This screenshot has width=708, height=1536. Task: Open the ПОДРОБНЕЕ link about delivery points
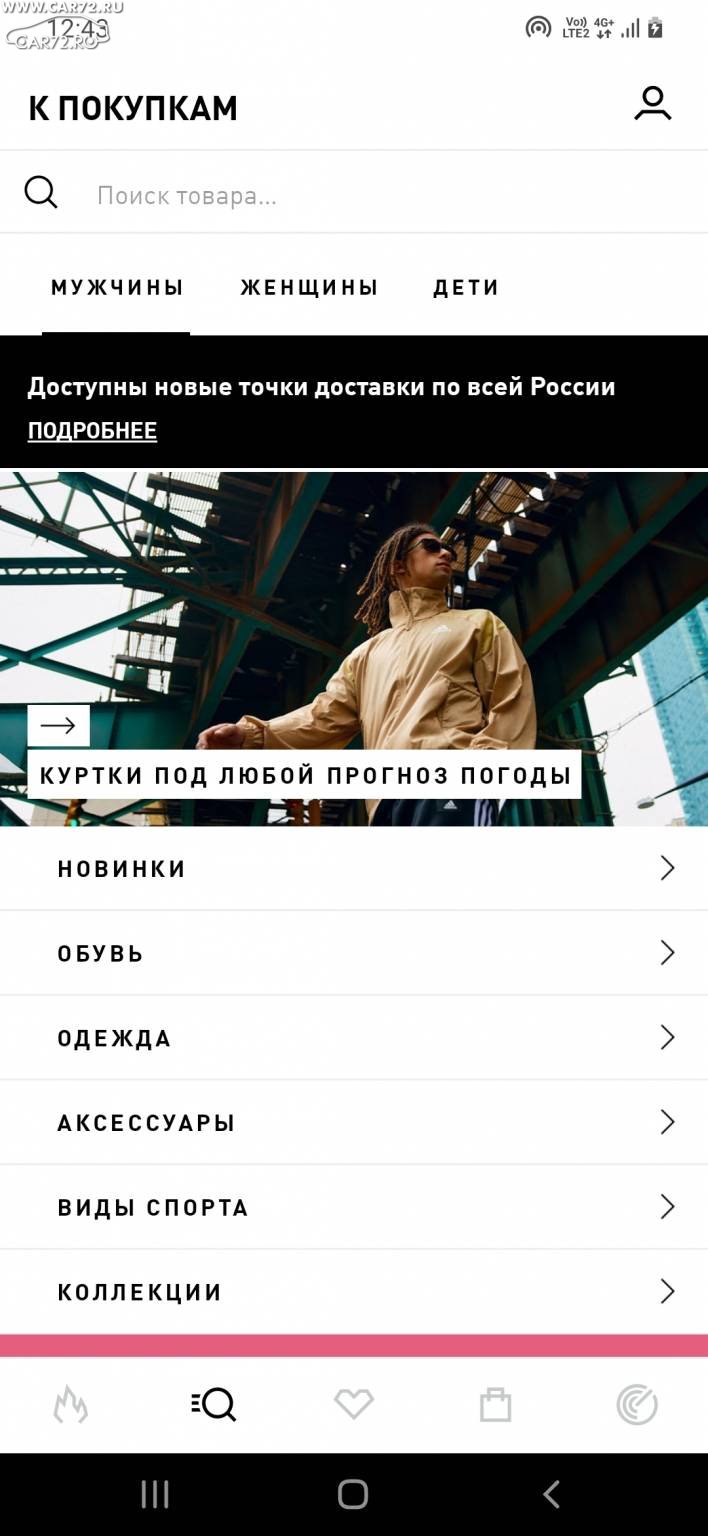click(92, 431)
